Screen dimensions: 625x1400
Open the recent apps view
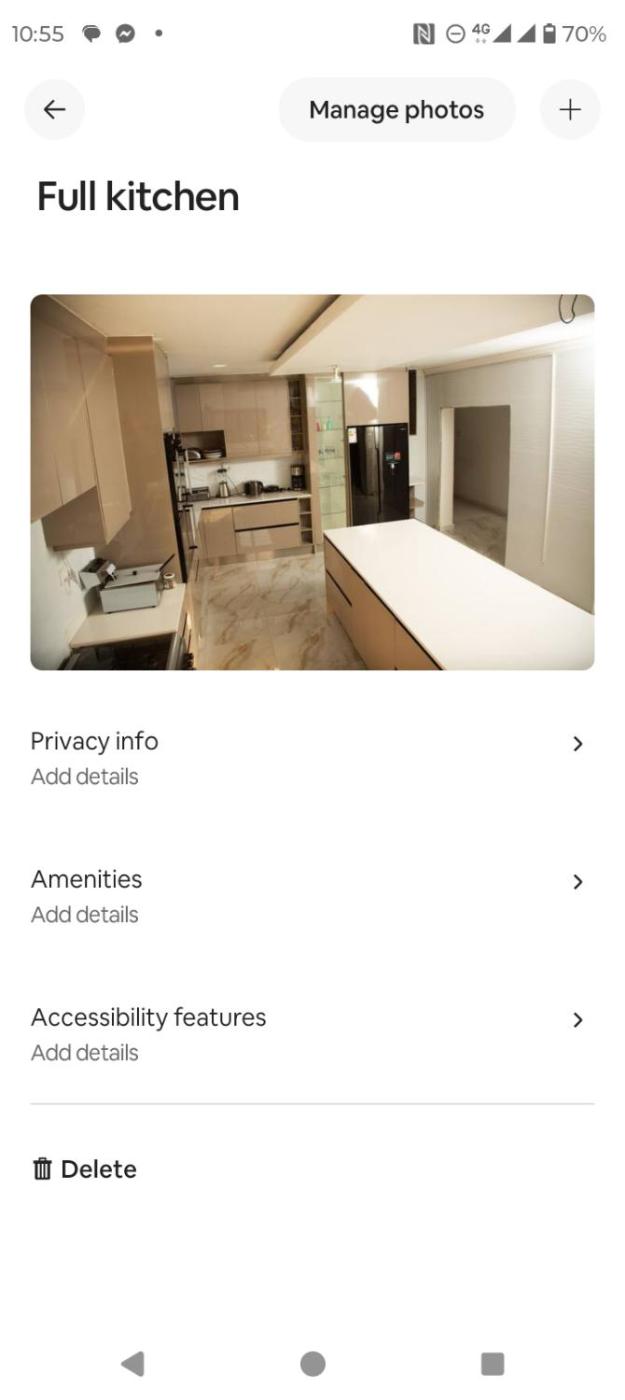[x=492, y=1363]
